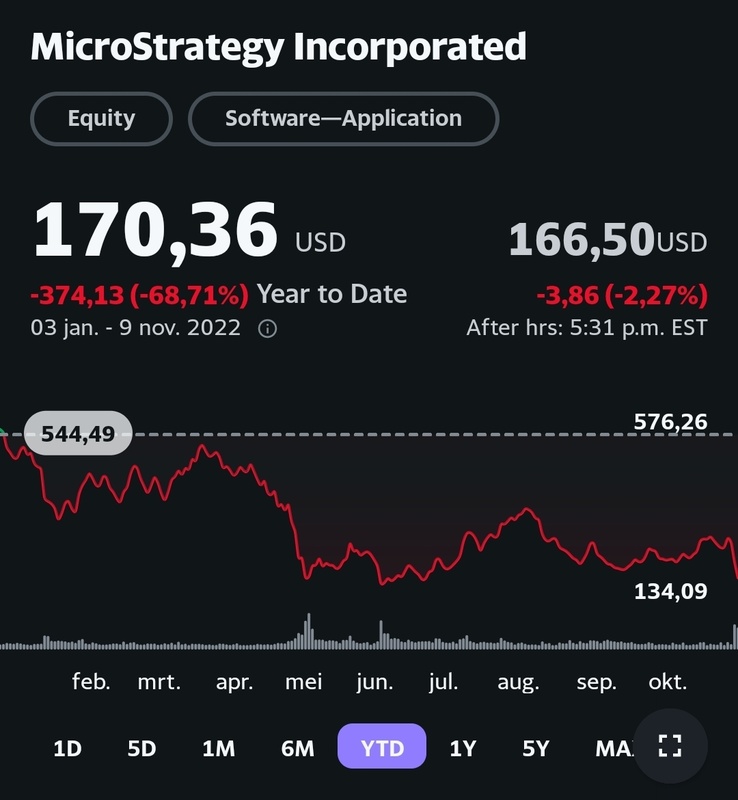Select the 5D chart range

coord(142,747)
